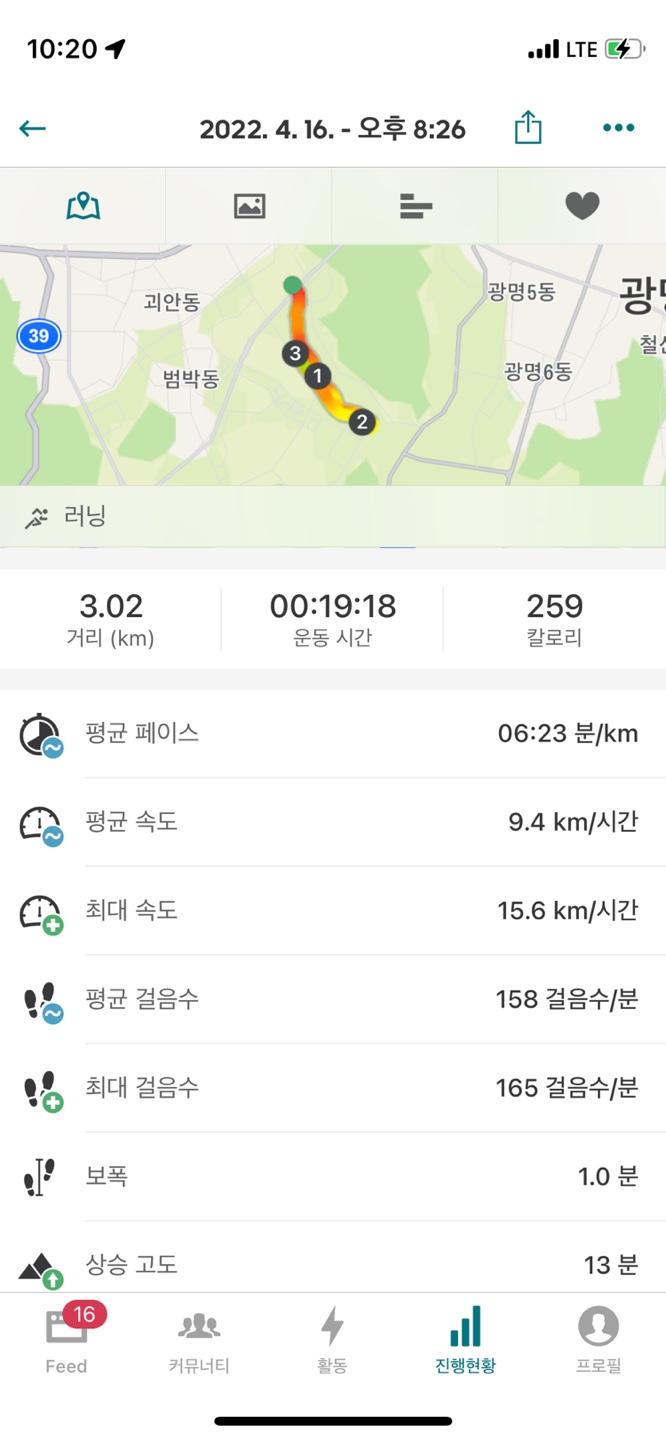Image resolution: width=666 pixels, height=1440 pixels.
Task: Open the running route map
Action: pos(333,365)
